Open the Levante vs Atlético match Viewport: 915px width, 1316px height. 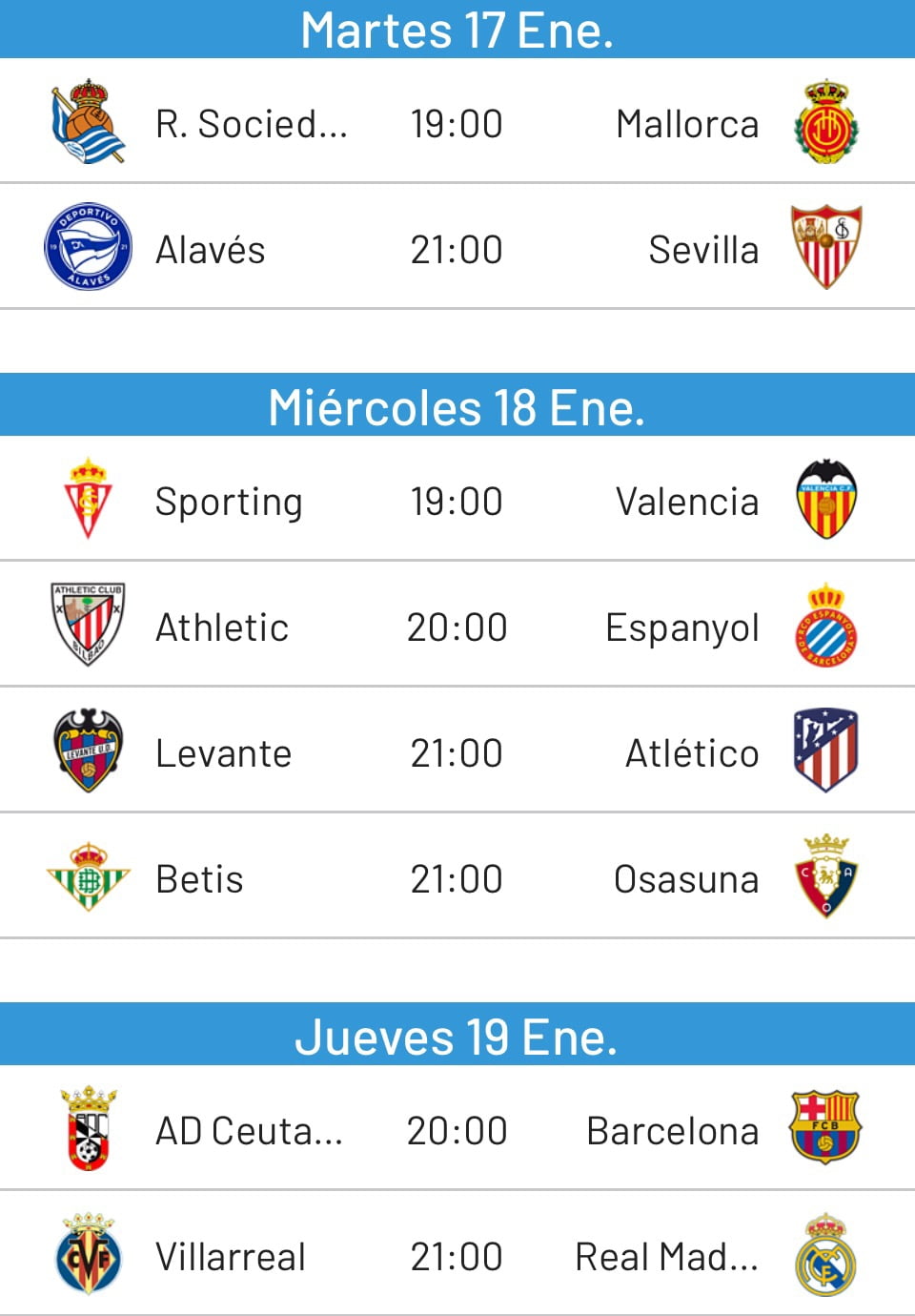tap(457, 752)
